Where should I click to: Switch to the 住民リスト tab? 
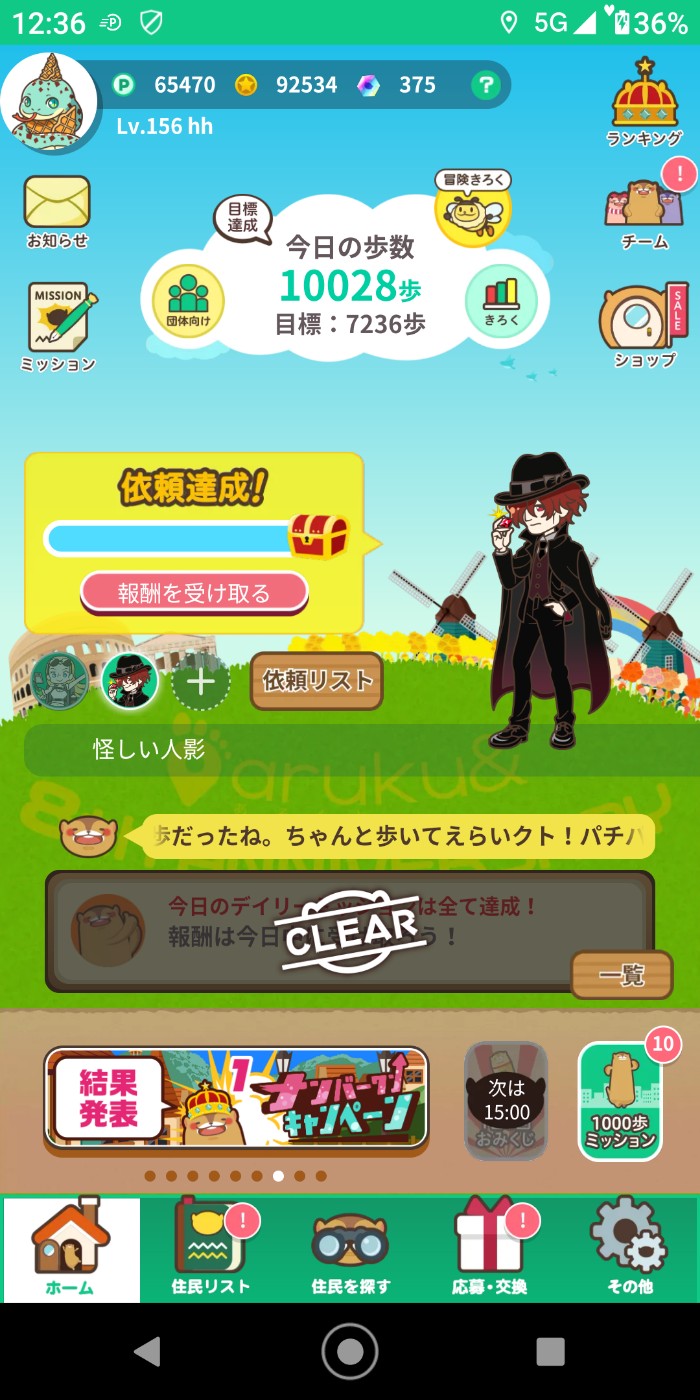[x=210, y=1250]
